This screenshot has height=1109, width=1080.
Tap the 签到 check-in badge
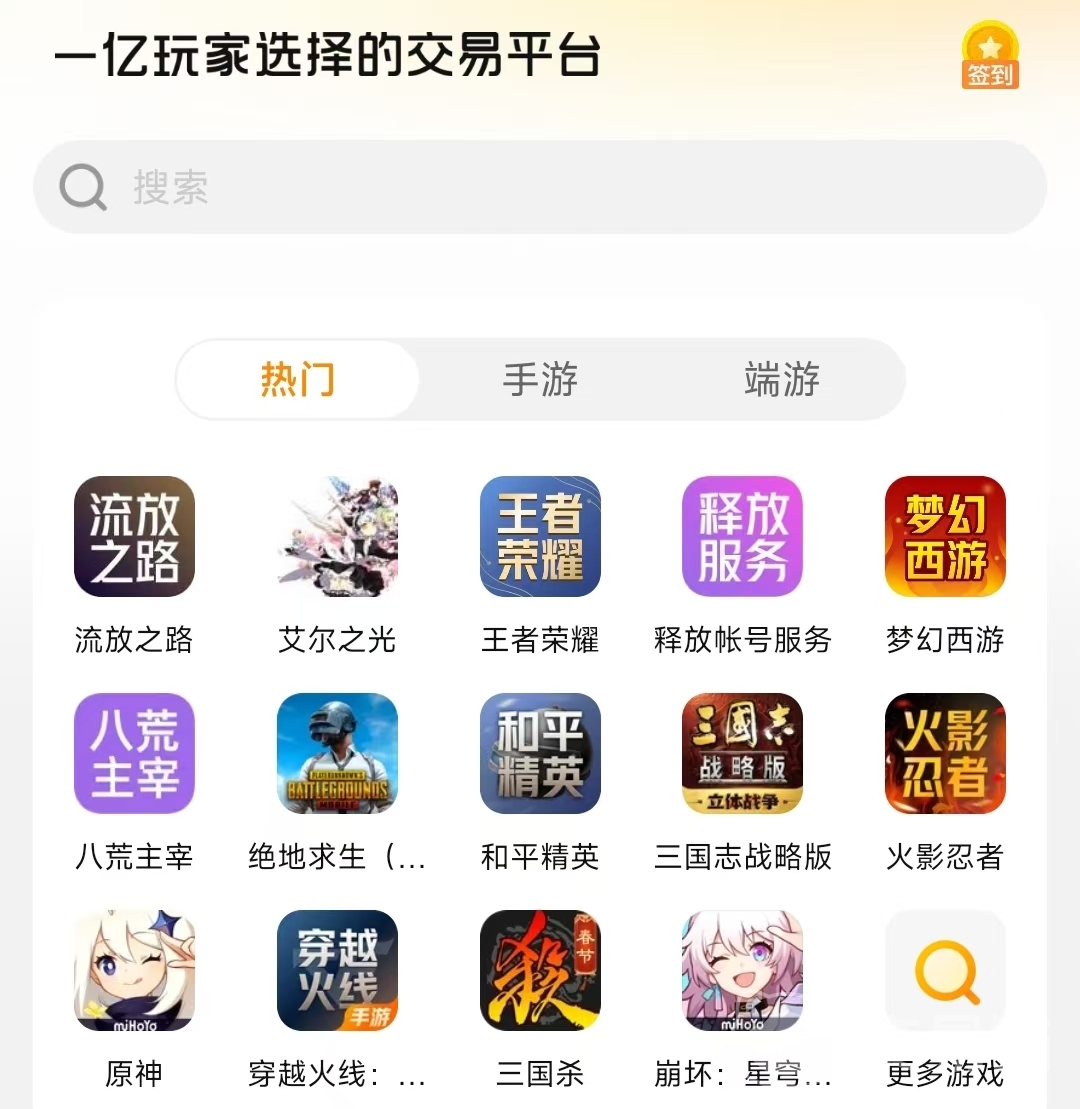pyautogui.click(x=990, y=55)
